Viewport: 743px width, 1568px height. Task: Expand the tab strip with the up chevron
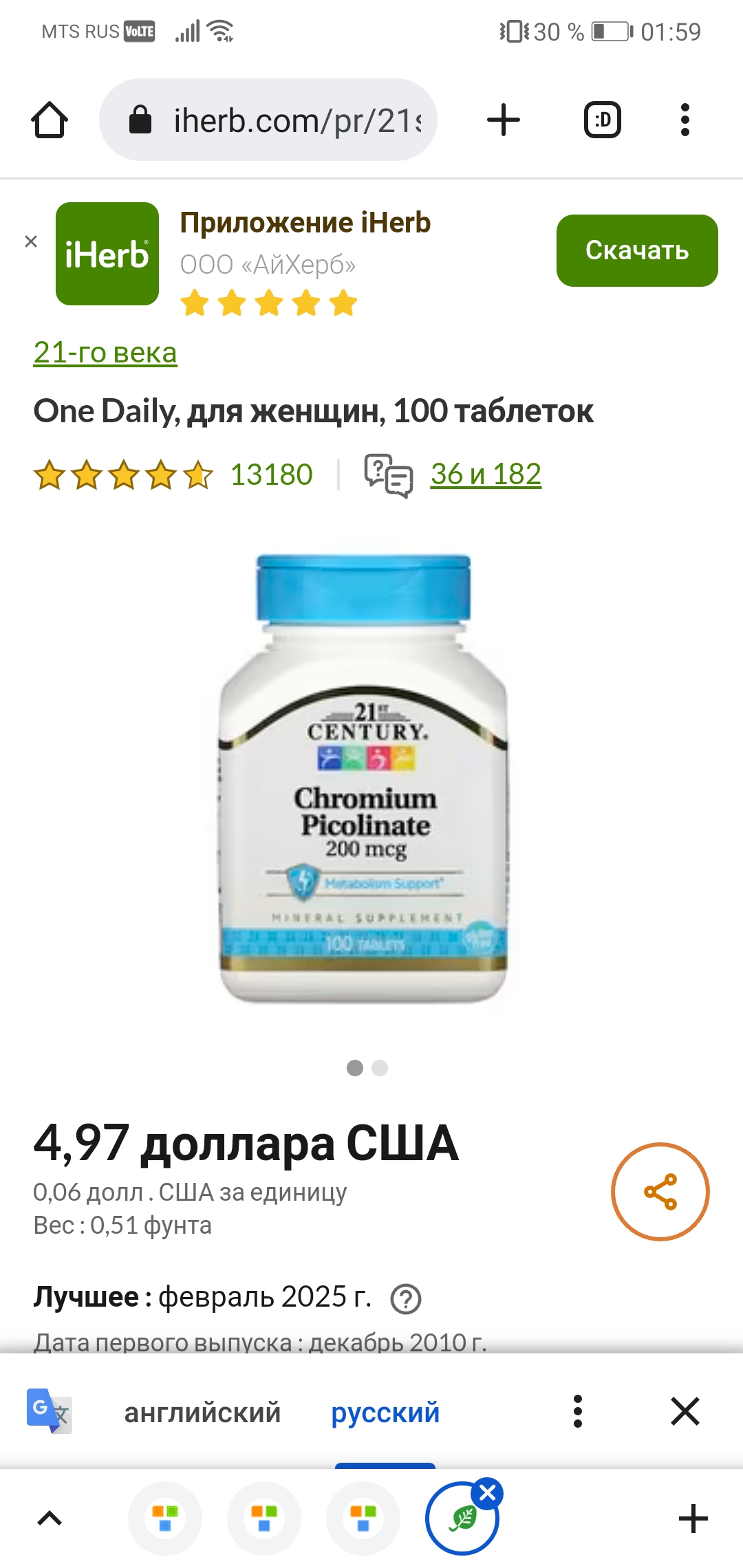50,1518
